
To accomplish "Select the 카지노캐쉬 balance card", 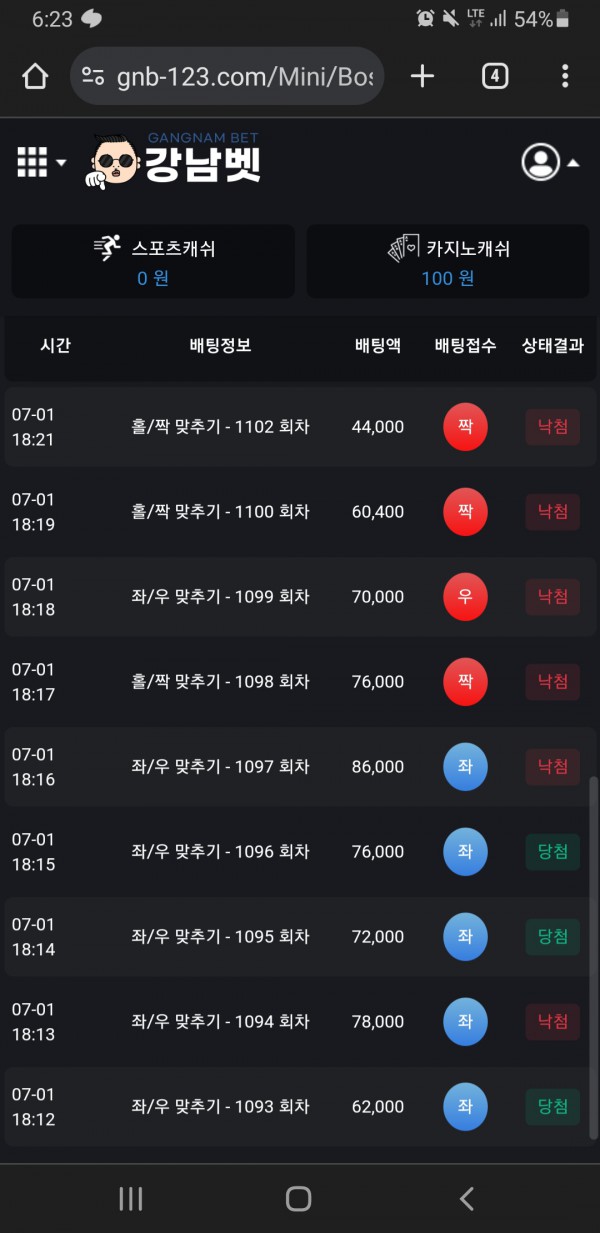I will pyautogui.click(x=448, y=261).
